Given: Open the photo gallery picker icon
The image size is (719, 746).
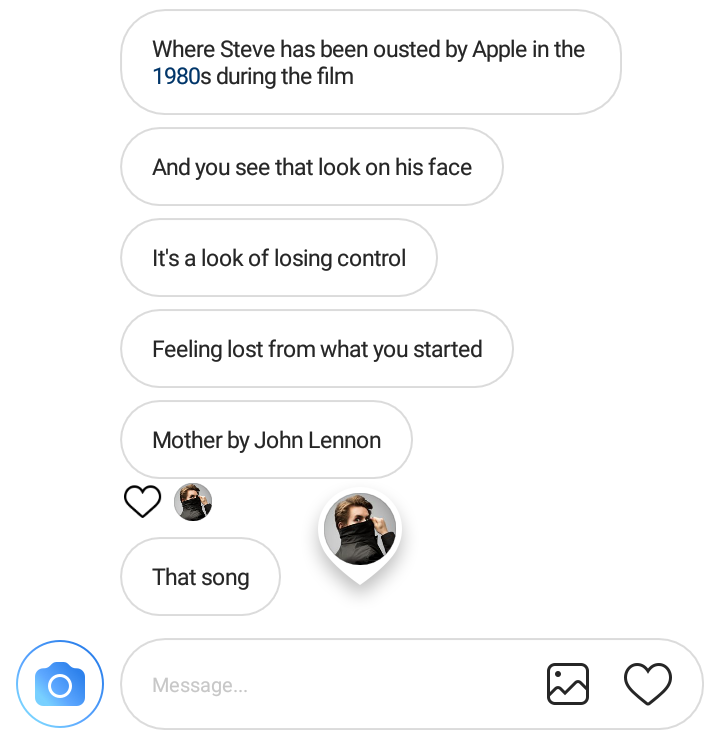Looking at the screenshot, I should point(567,685).
